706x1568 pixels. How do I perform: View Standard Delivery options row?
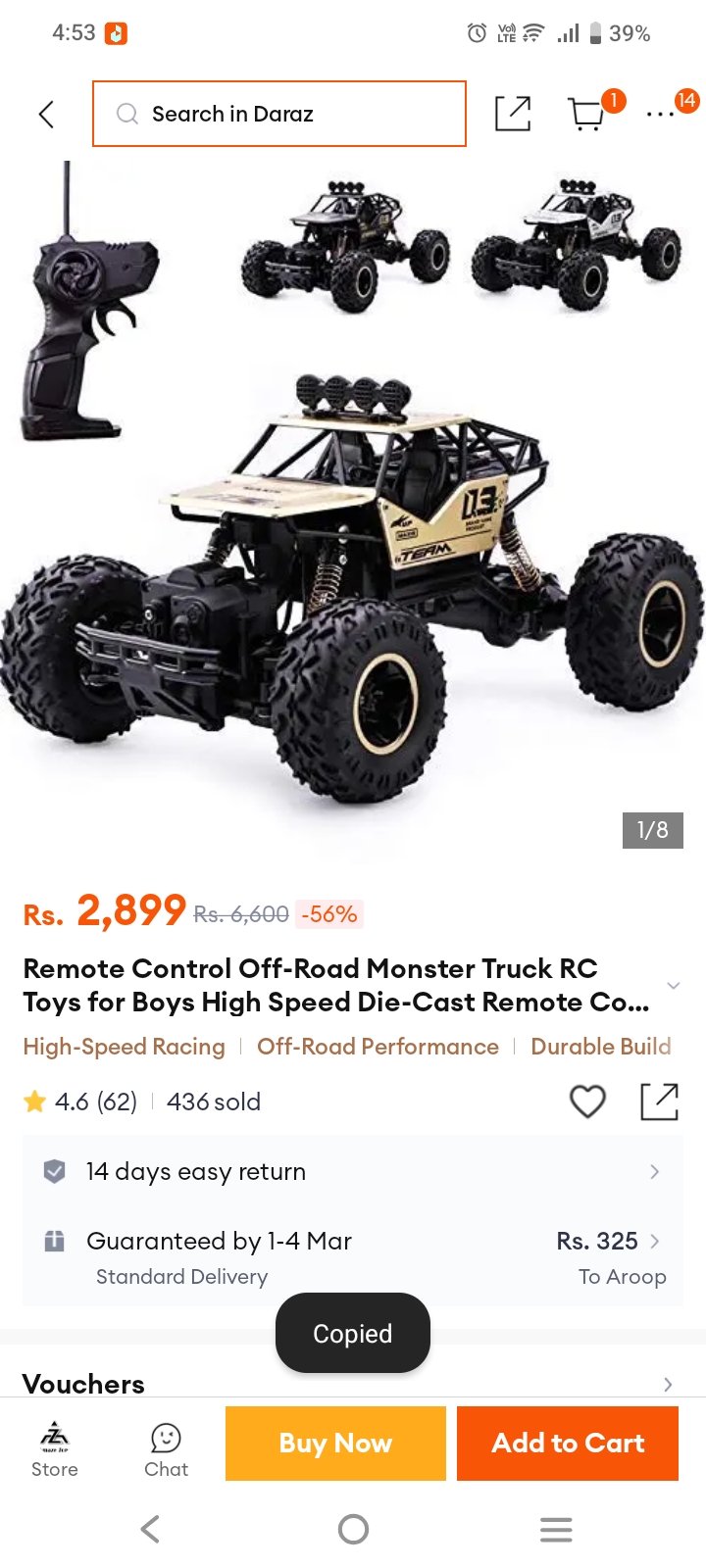coord(353,1257)
